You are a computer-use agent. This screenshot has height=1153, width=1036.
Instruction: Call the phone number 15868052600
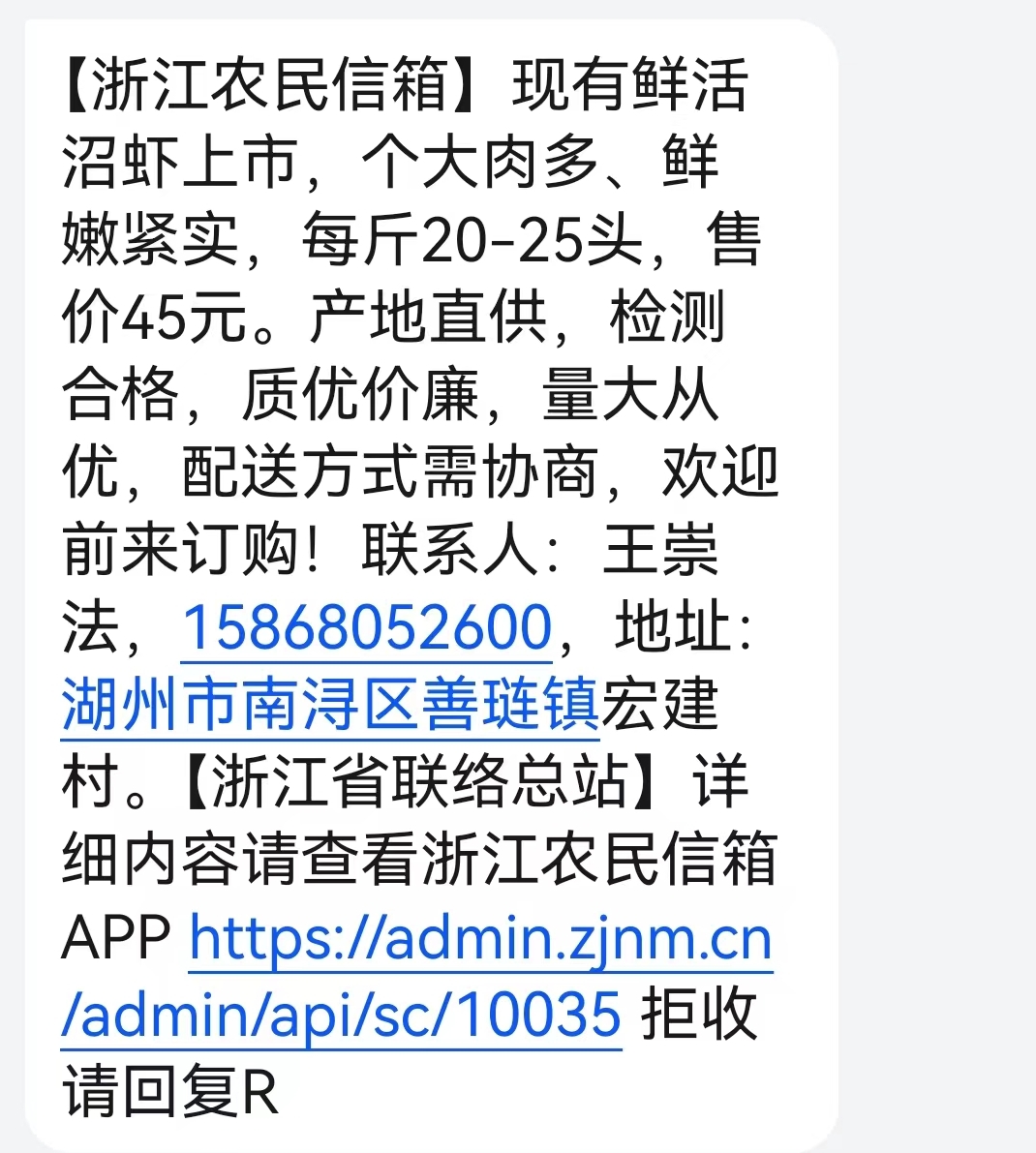366,627
